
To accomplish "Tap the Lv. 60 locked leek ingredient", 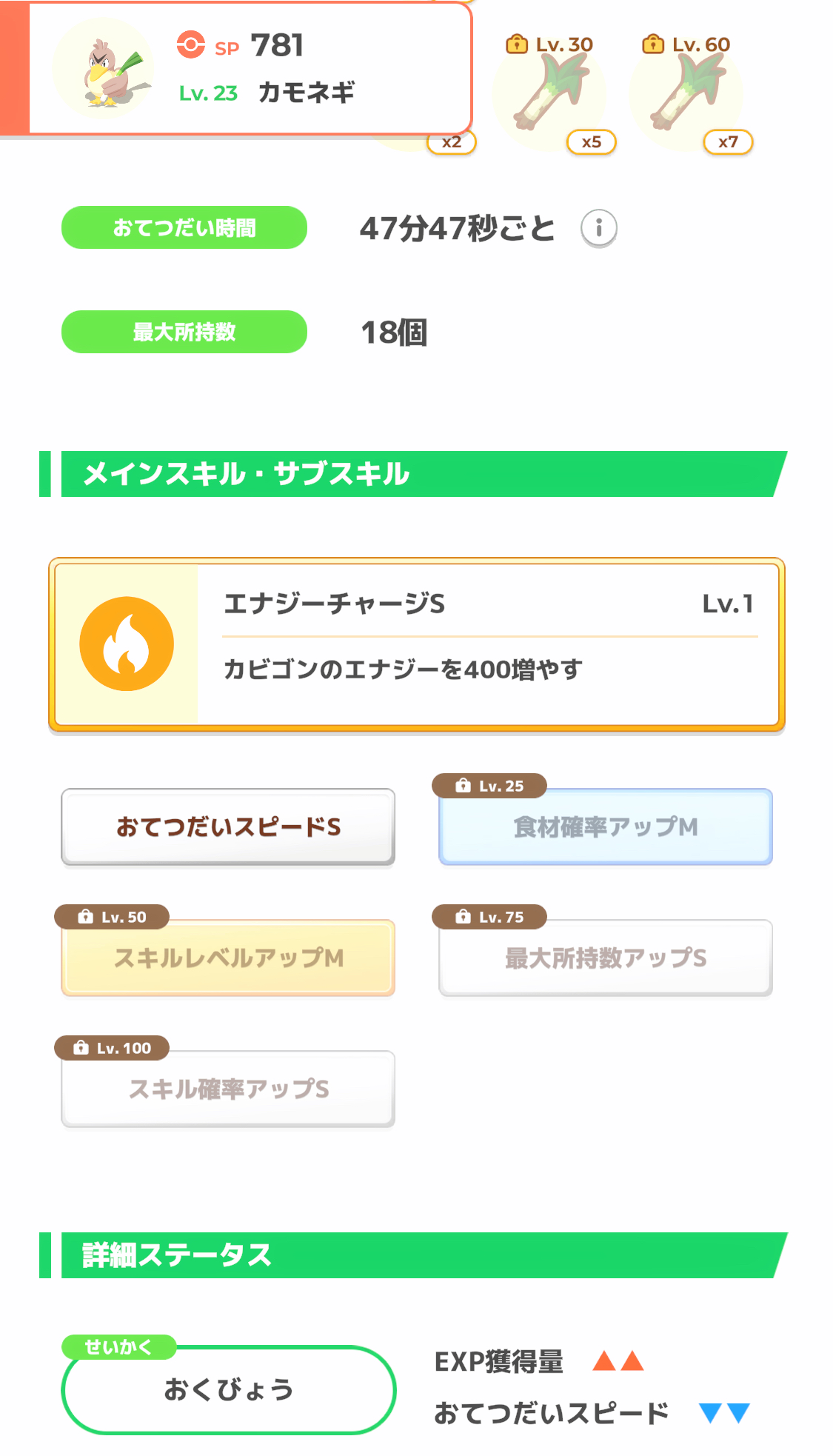I will (687, 94).
